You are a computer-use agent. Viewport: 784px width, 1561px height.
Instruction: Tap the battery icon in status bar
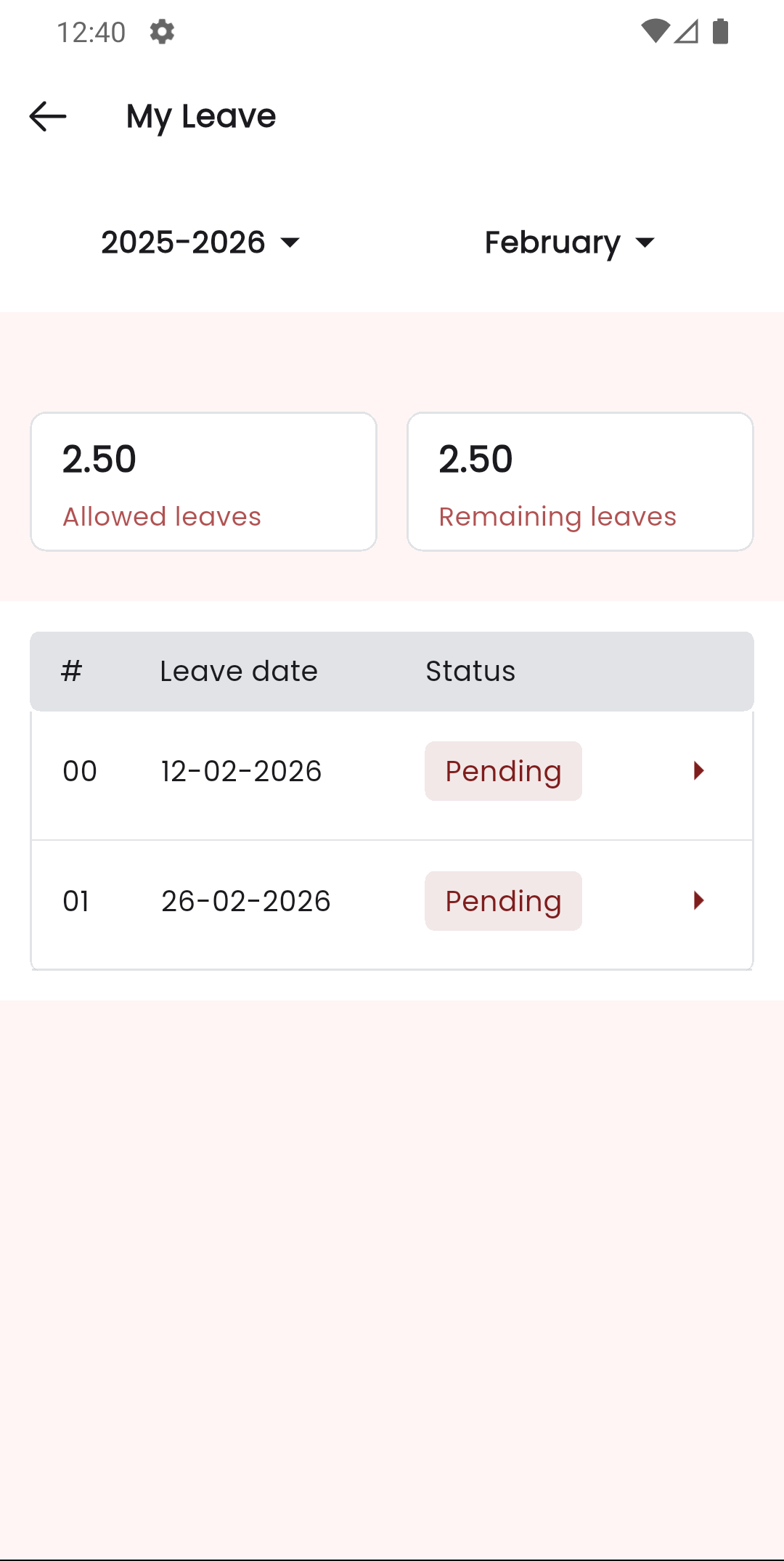click(721, 31)
